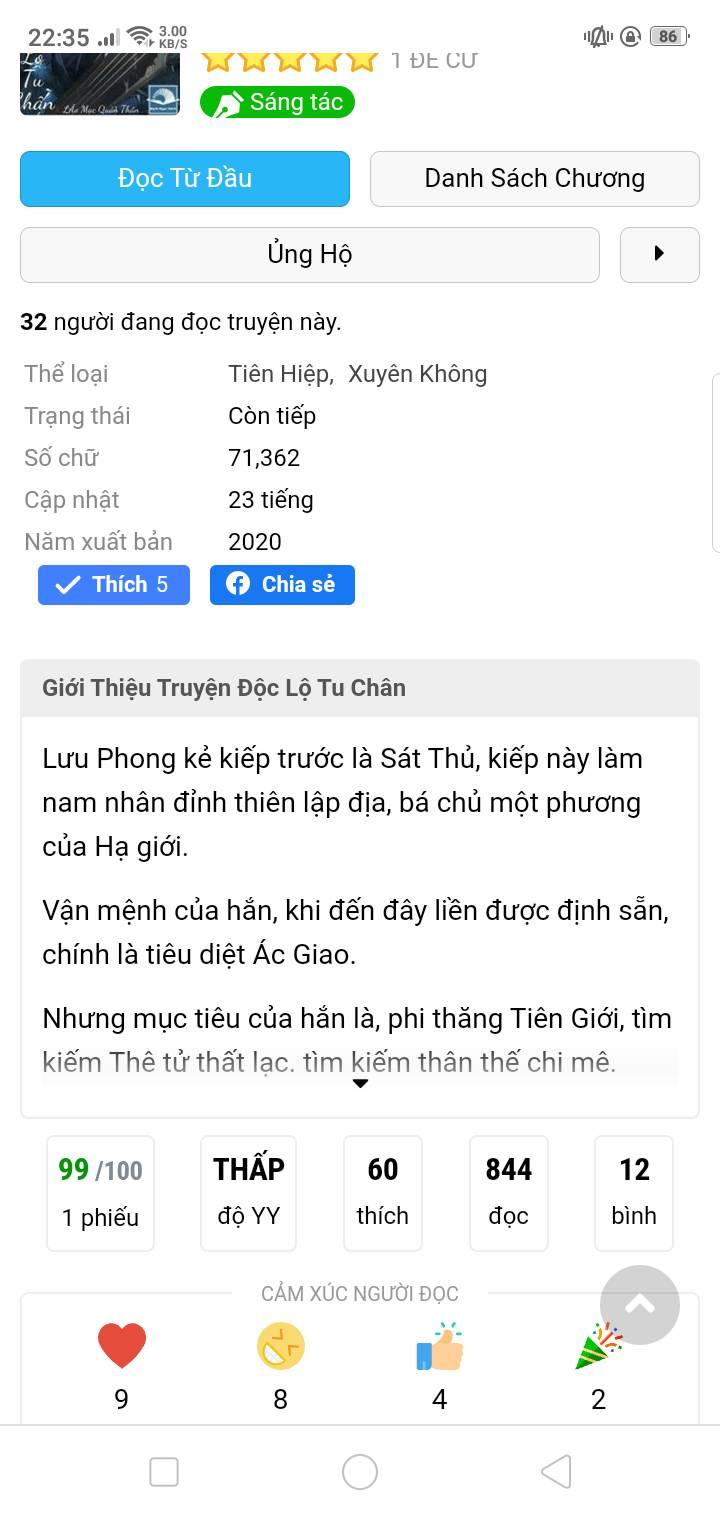Tap Đọc Từ Đầu to start reading
This screenshot has height=1520, width=720.
(185, 179)
